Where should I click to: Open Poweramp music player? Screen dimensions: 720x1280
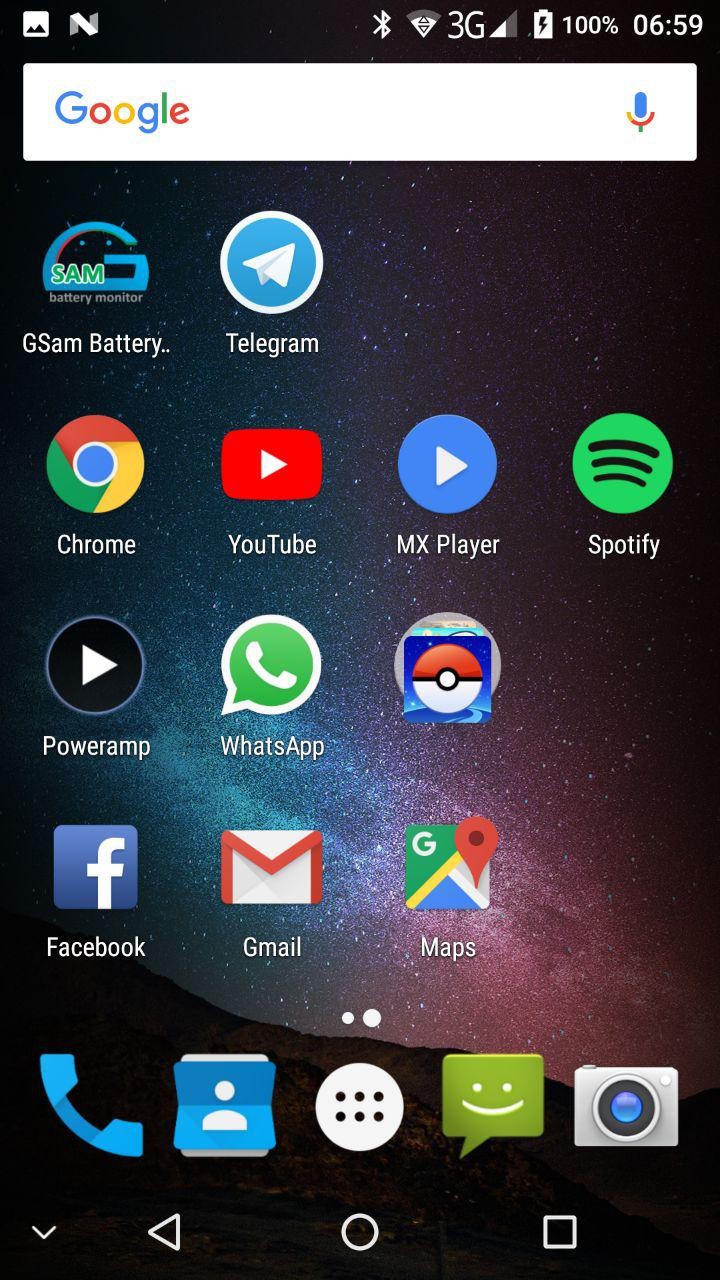[96, 666]
